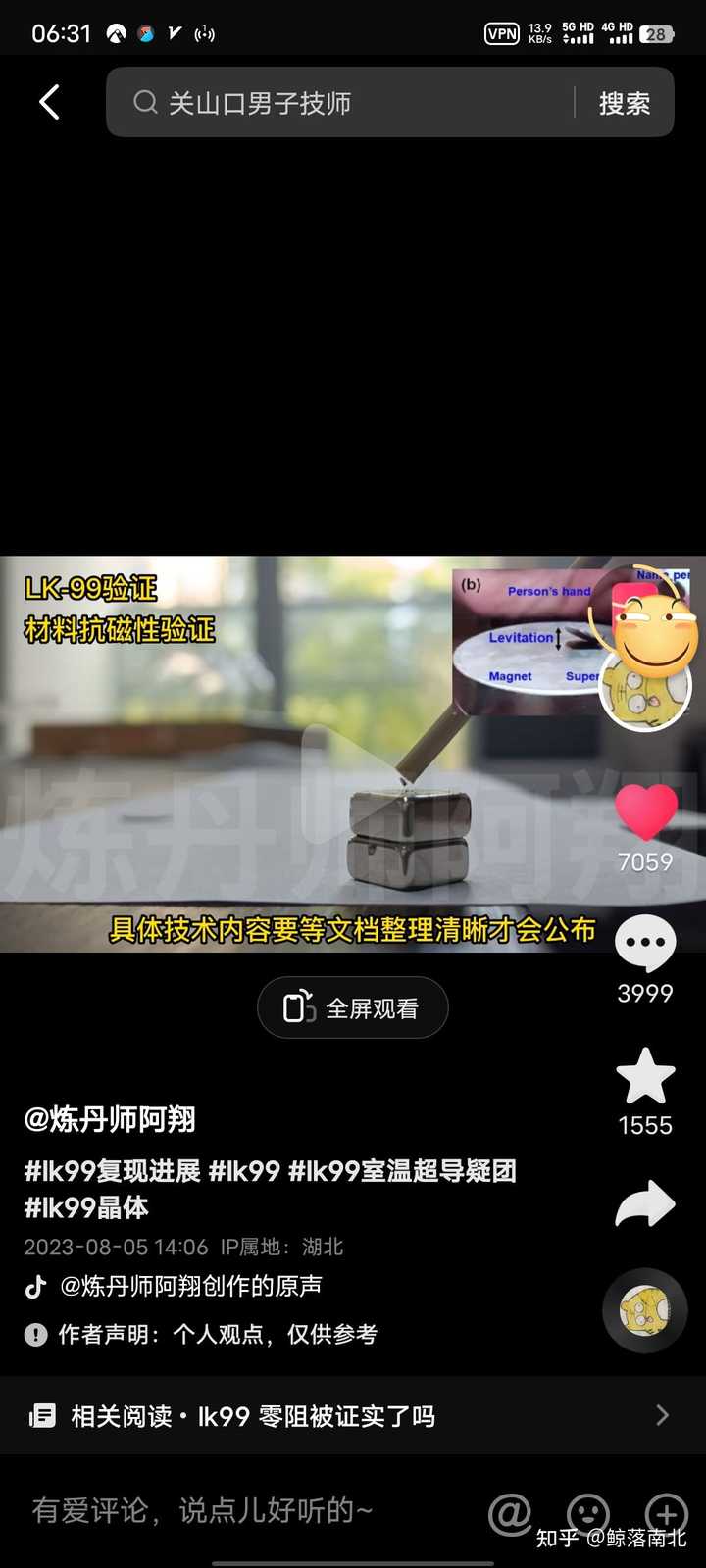Viewport: 706px width, 1568px height.
Task: Share the video with the arrow icon
Action: [645, 1203]
